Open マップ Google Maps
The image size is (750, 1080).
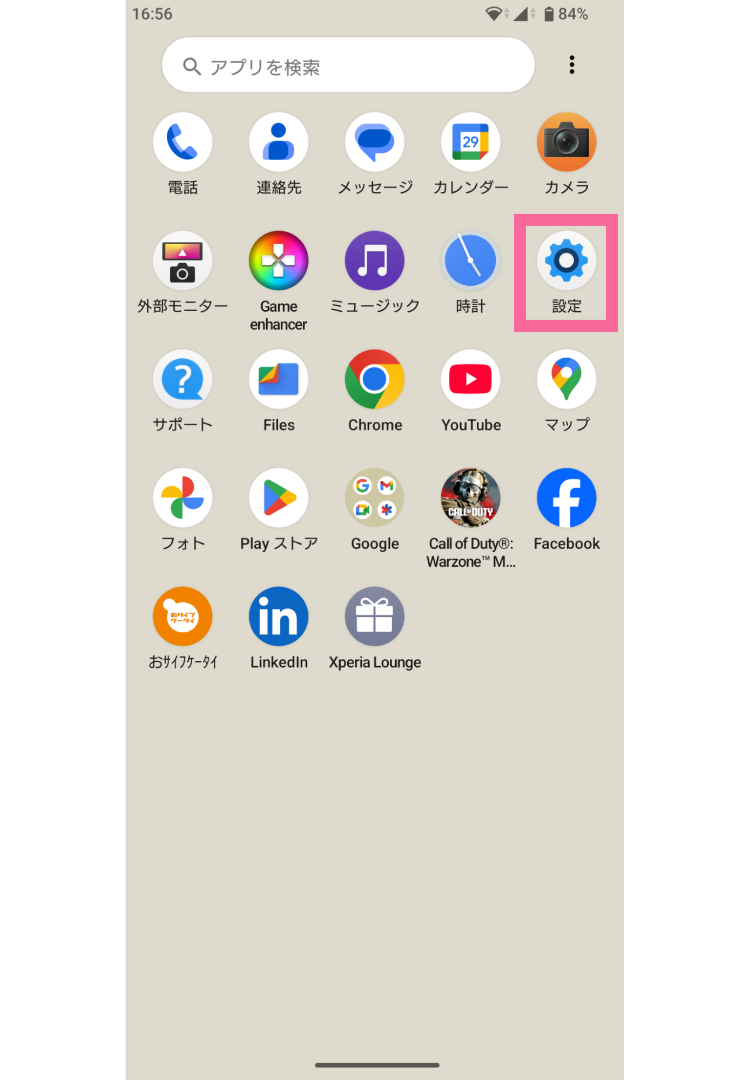566,380
